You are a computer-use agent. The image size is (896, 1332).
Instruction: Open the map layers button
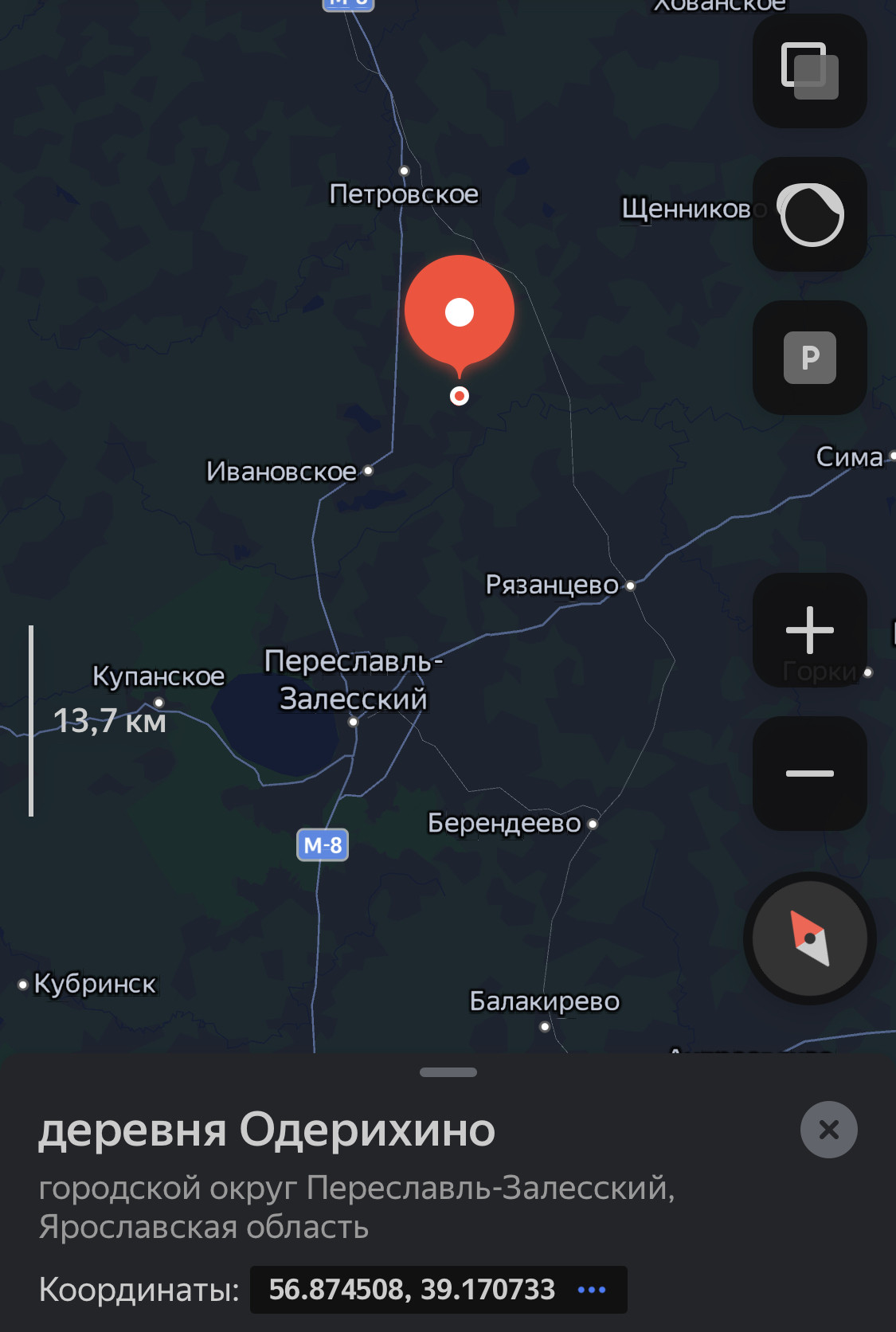coord(810,71)
